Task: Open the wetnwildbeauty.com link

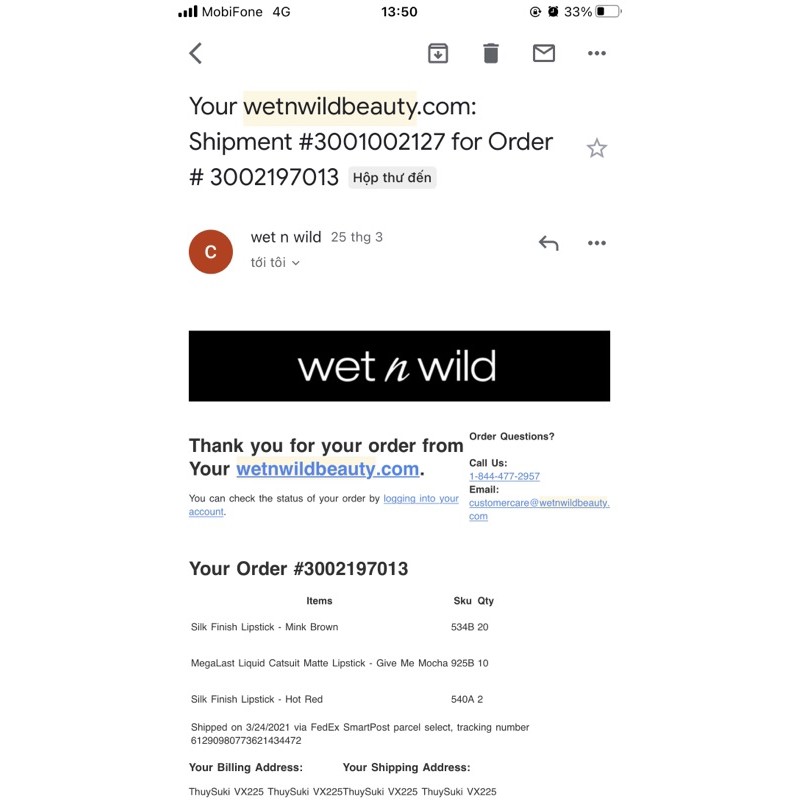Action: (x=327, y=469)
